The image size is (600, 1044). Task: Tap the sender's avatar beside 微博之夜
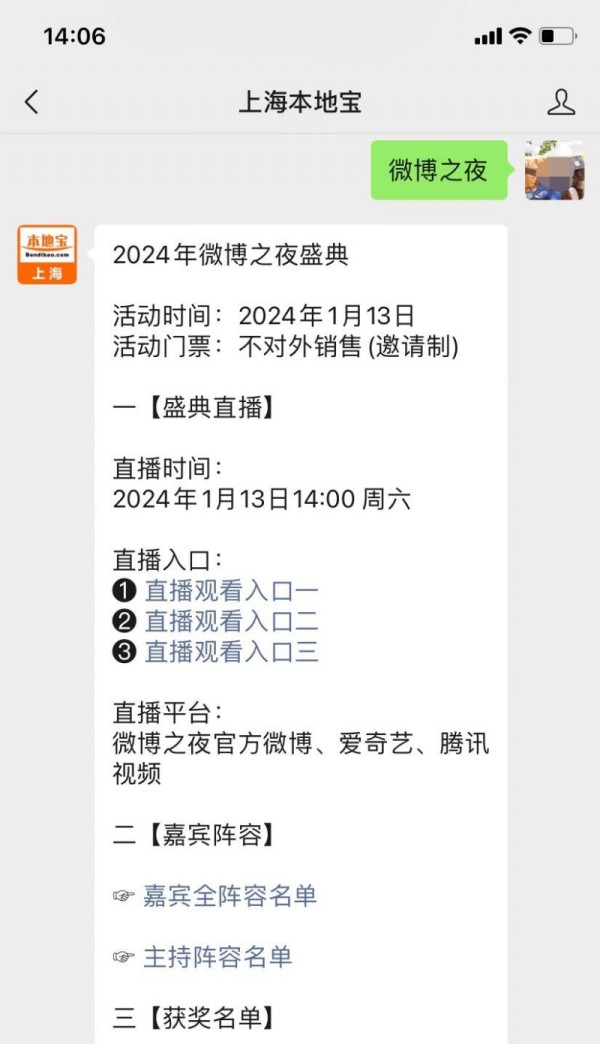tap(555, 170)
